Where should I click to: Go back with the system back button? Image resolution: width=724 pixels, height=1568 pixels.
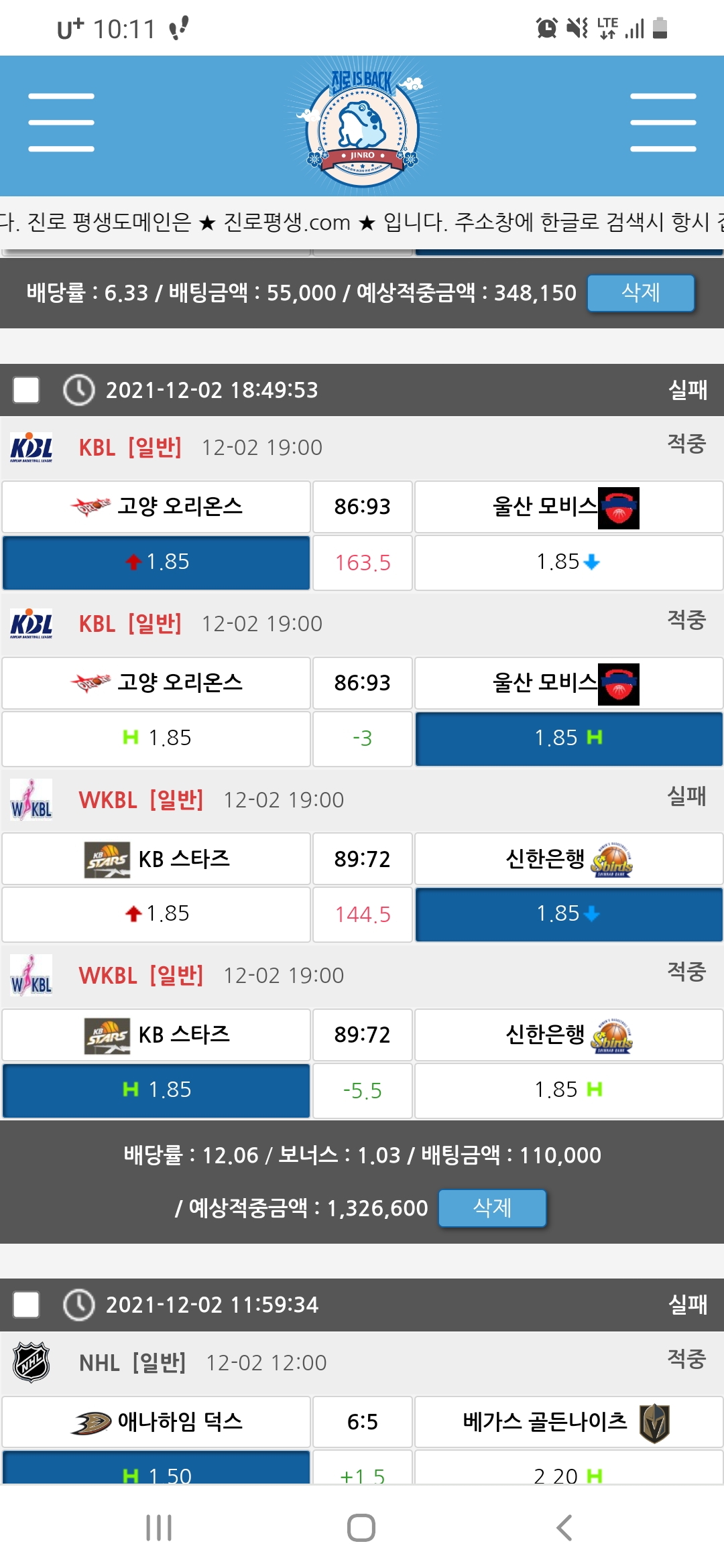pyautogui.click(x=564, y=1528)
